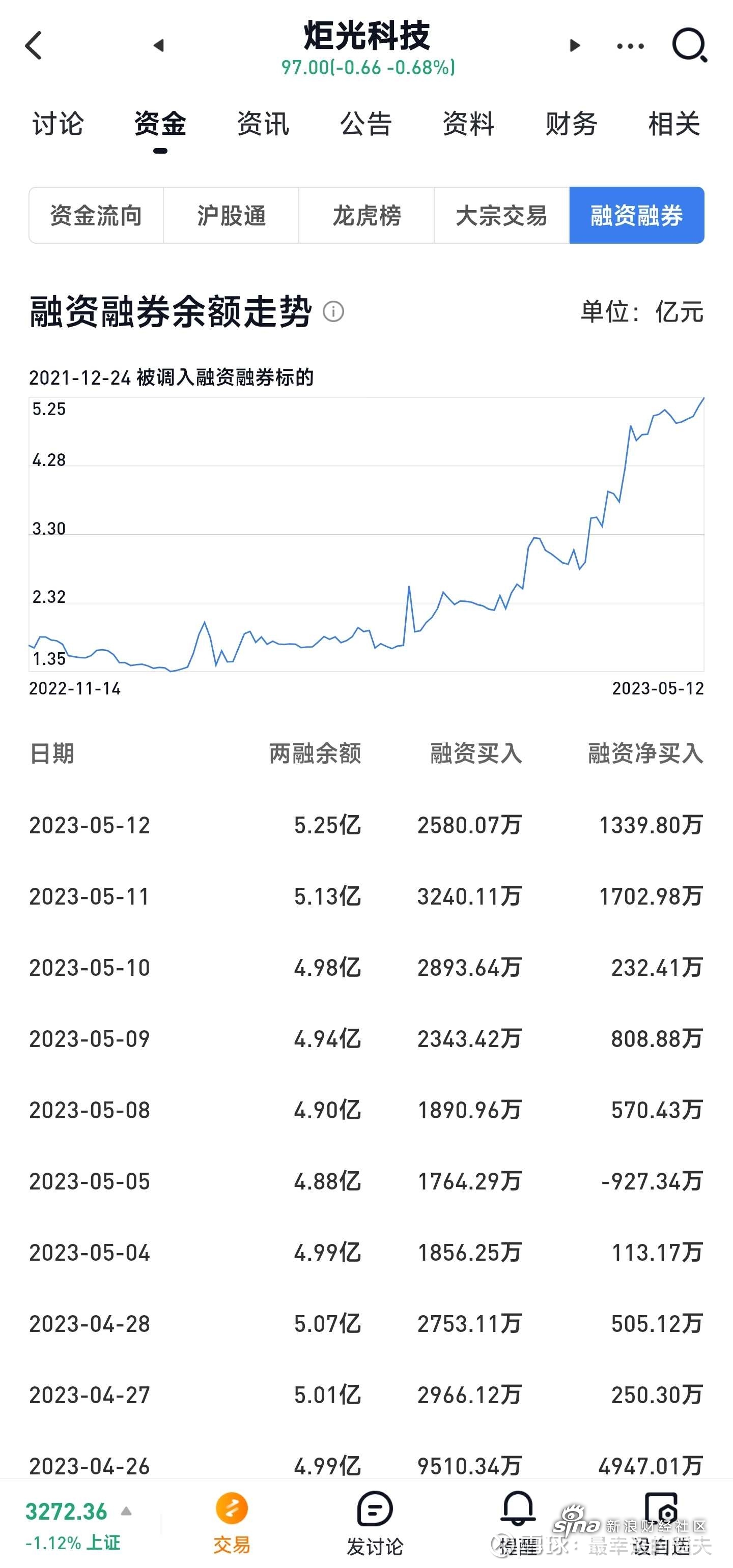This screenshot has height=1568, width=733.
Task: Select the 大宗交易 segment
Action: 502,216
